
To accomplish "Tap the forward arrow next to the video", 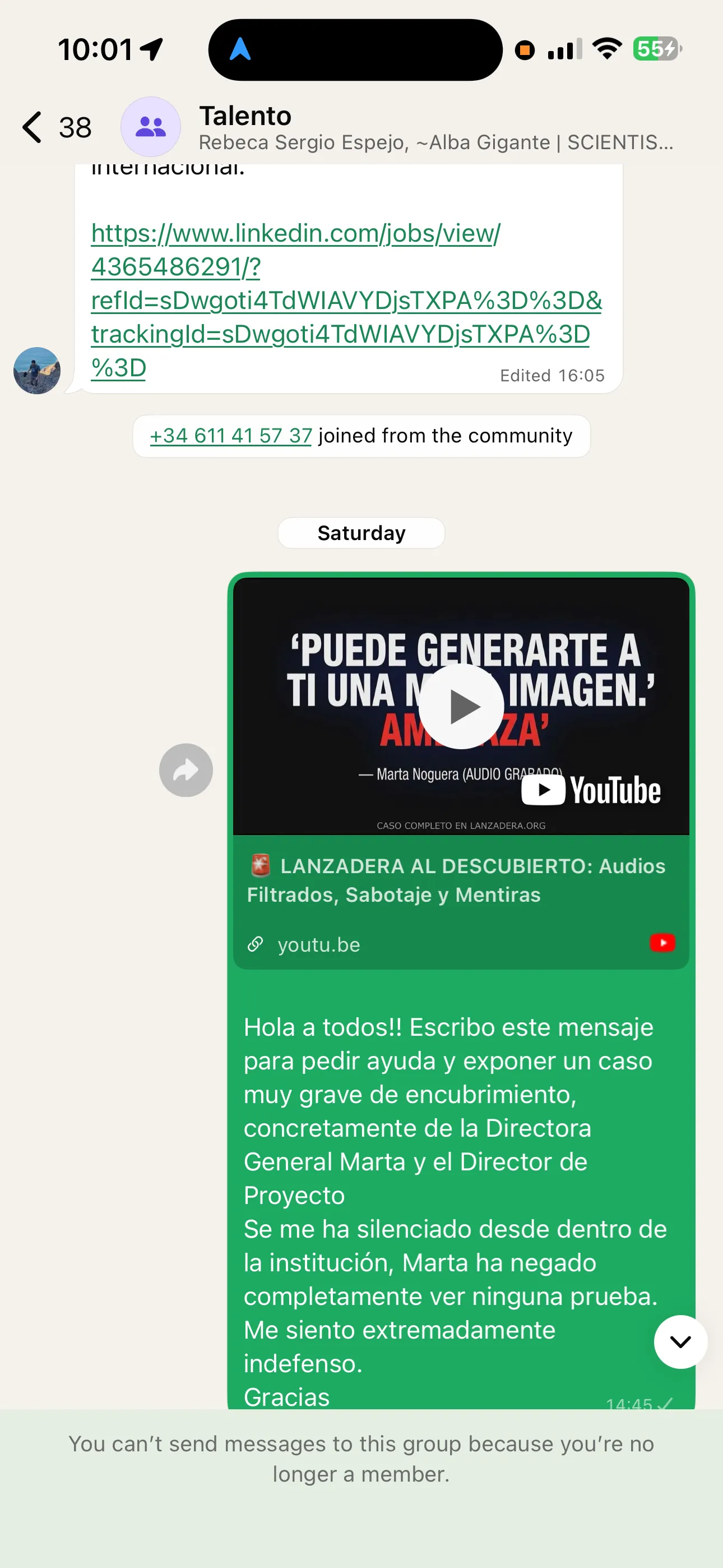I will pyautogui.click(x=186, y=770).
